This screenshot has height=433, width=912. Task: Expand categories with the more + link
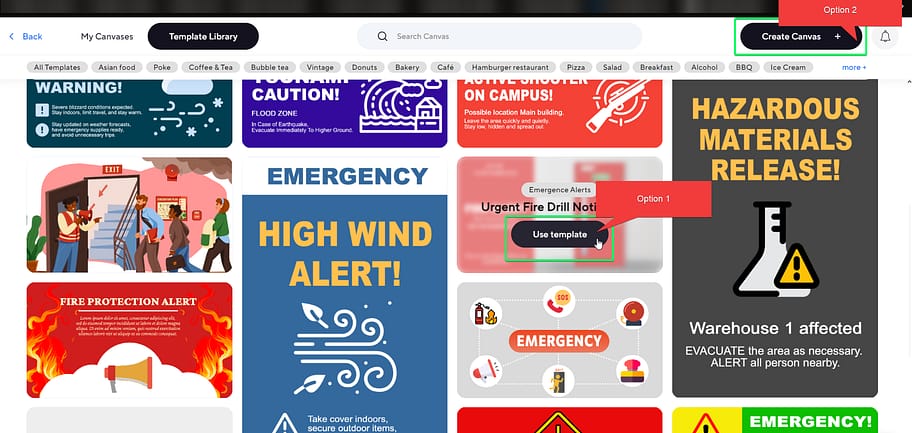tap(854, 67)
